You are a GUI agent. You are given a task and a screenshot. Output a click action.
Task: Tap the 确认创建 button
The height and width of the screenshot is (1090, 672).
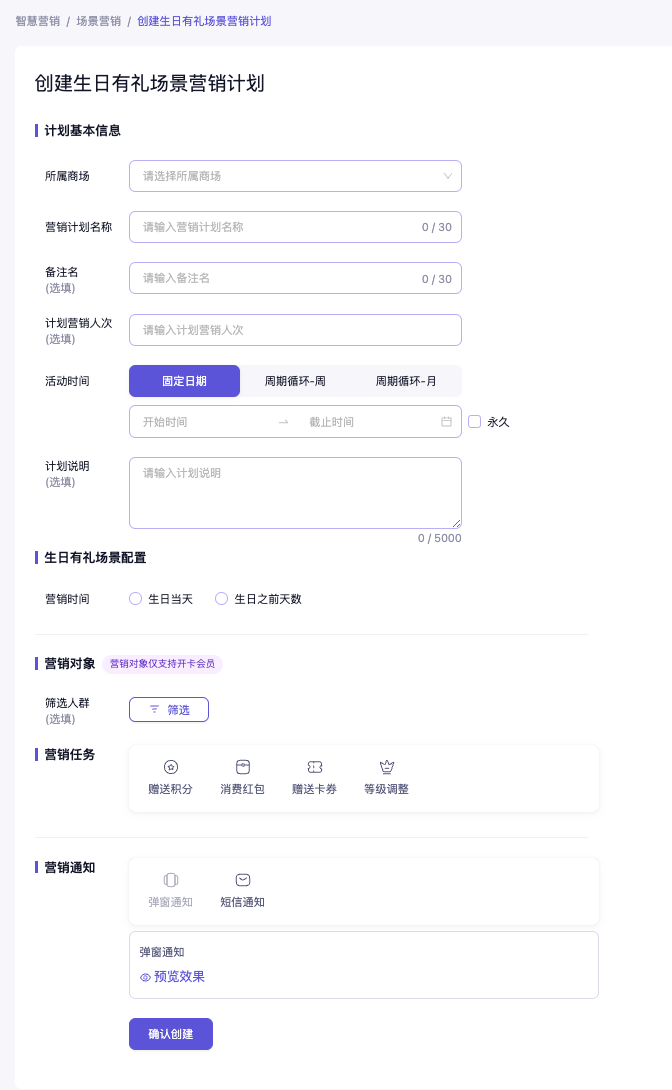pyautogui.click(x=171, y=1034)
